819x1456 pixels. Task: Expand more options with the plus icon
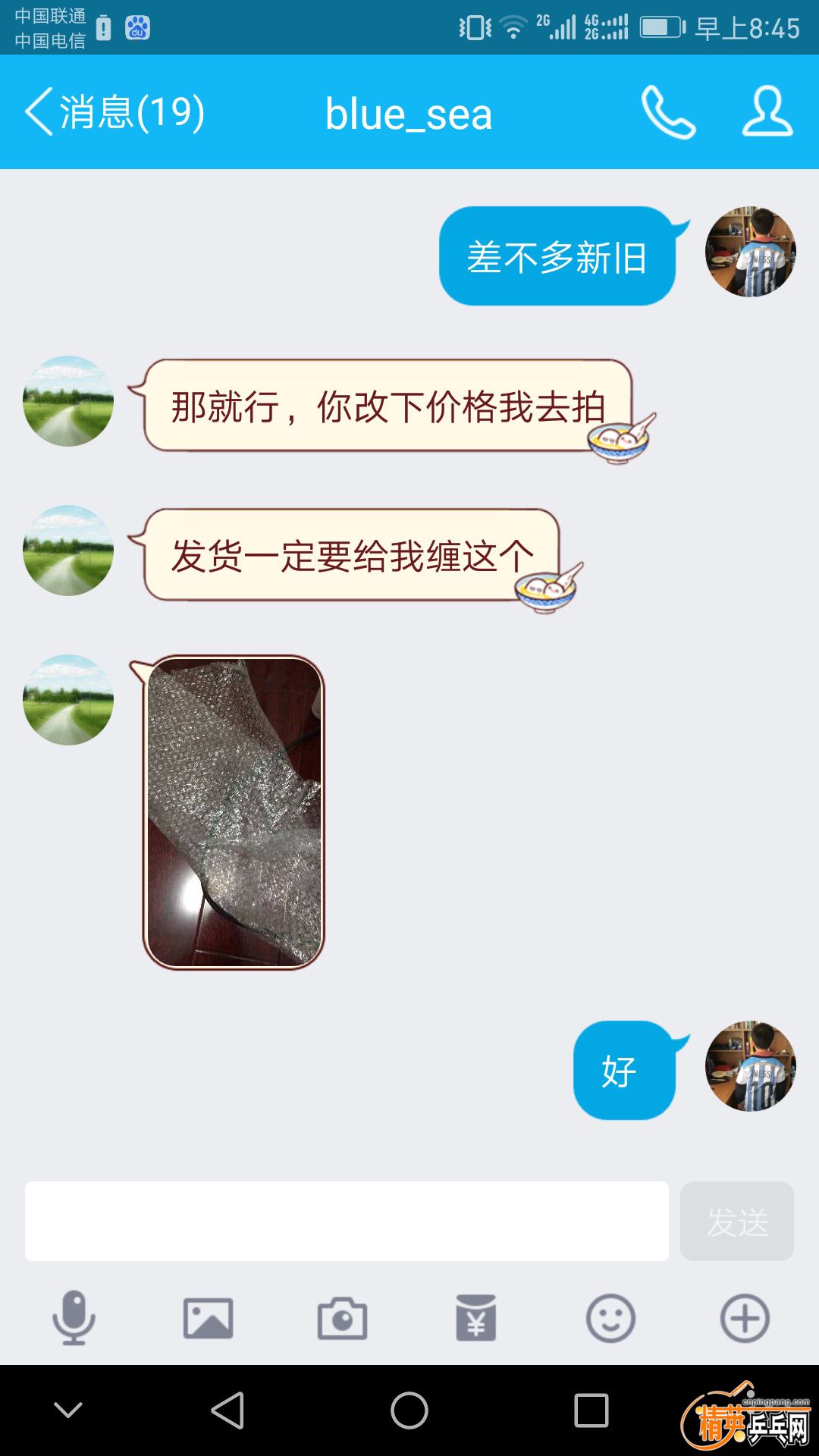coord(745,1318)
